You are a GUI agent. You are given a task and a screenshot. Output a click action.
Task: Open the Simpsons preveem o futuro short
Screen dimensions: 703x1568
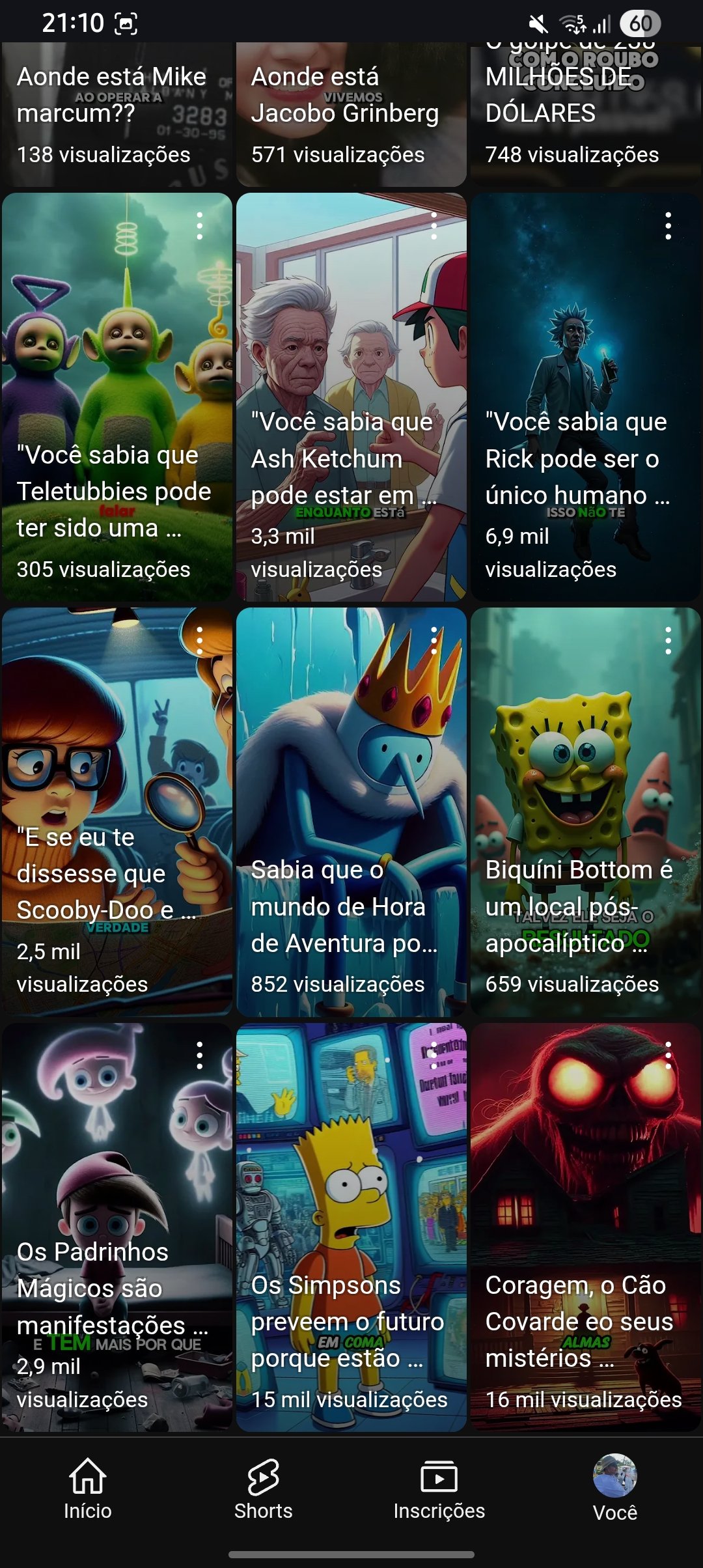pyautogui.click(x=351, y=1224)
